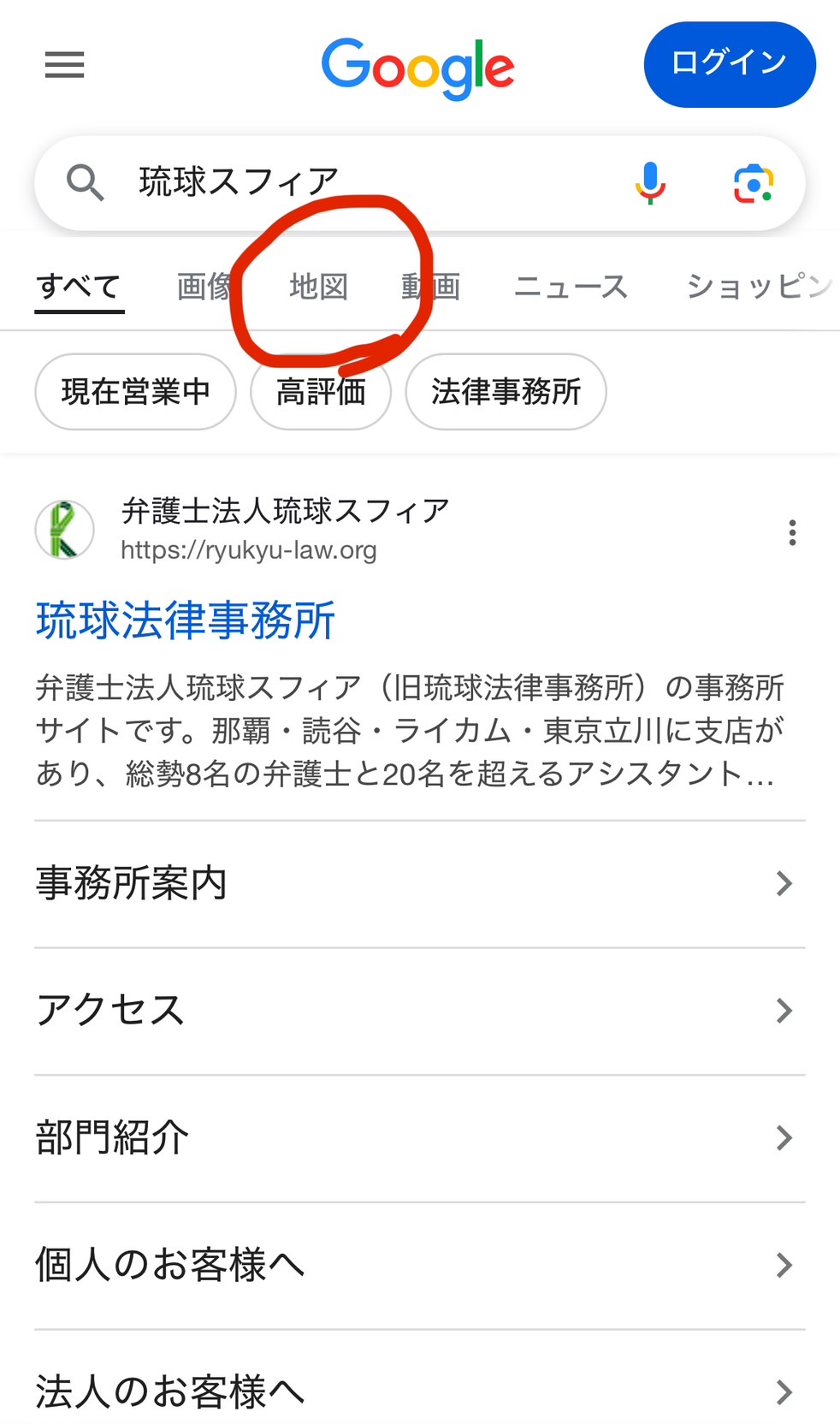Start voice search with the microphone
The image size is (840, 1424).
coord(650,182)
